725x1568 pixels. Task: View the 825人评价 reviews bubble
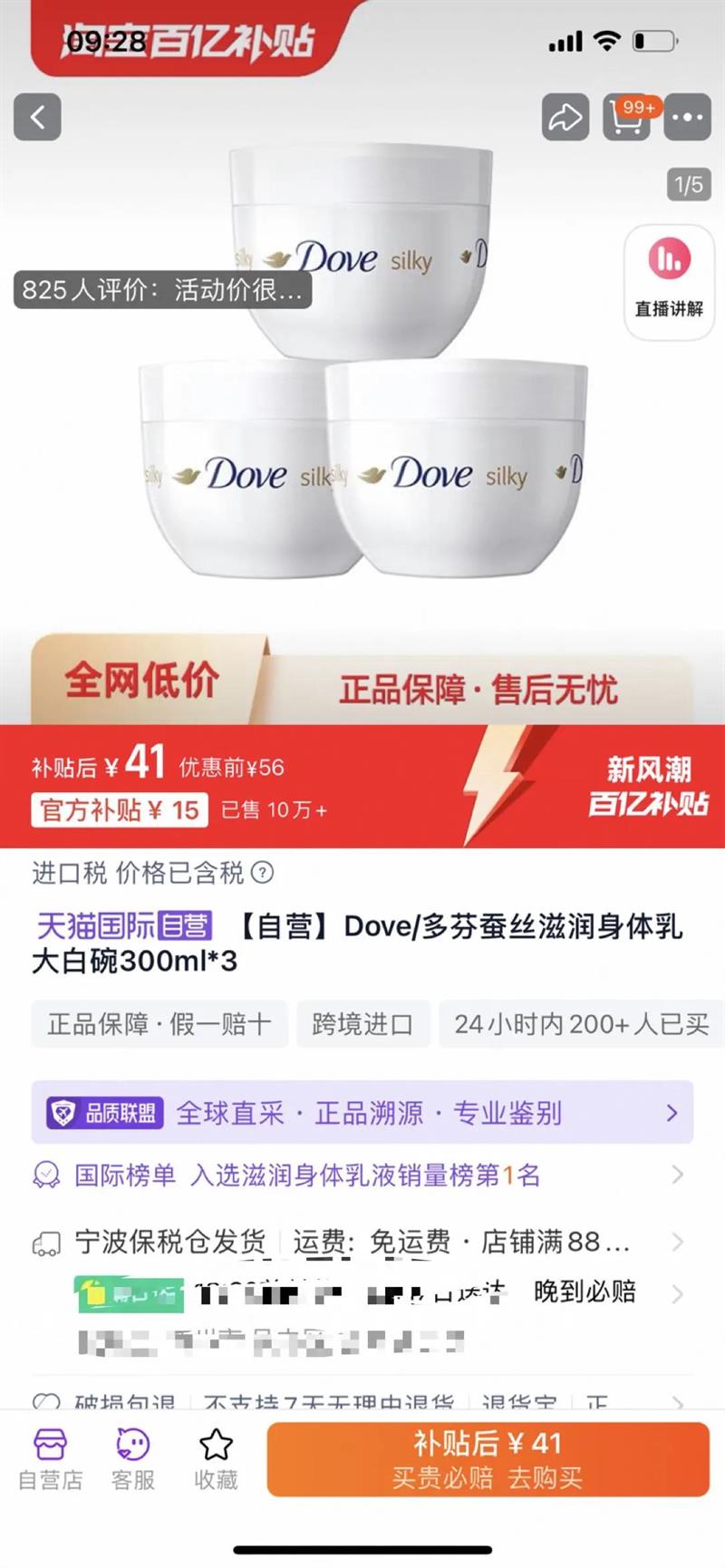(162, 290)
